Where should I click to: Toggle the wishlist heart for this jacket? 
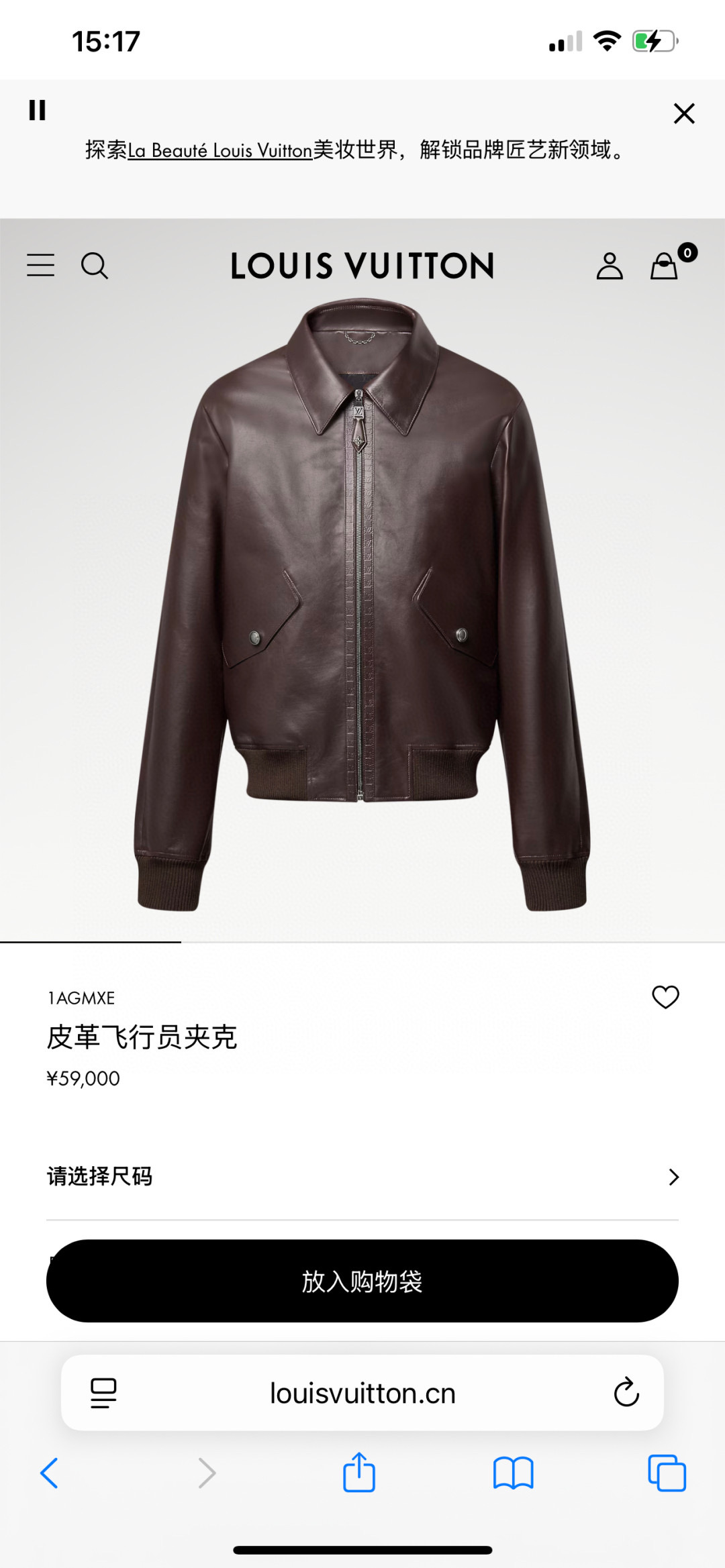point(667,998)
